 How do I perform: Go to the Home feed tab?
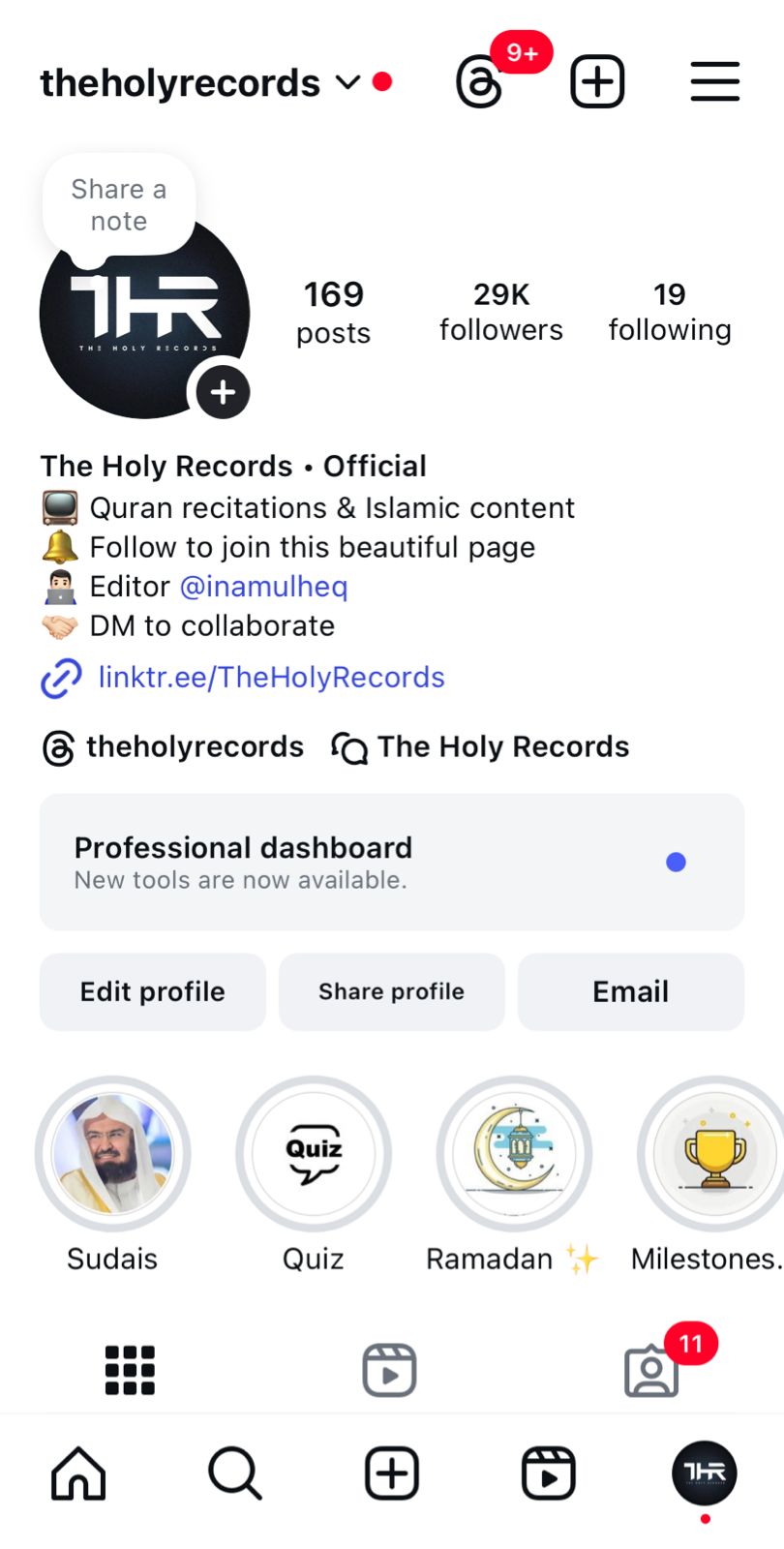tap(78, 1473)
